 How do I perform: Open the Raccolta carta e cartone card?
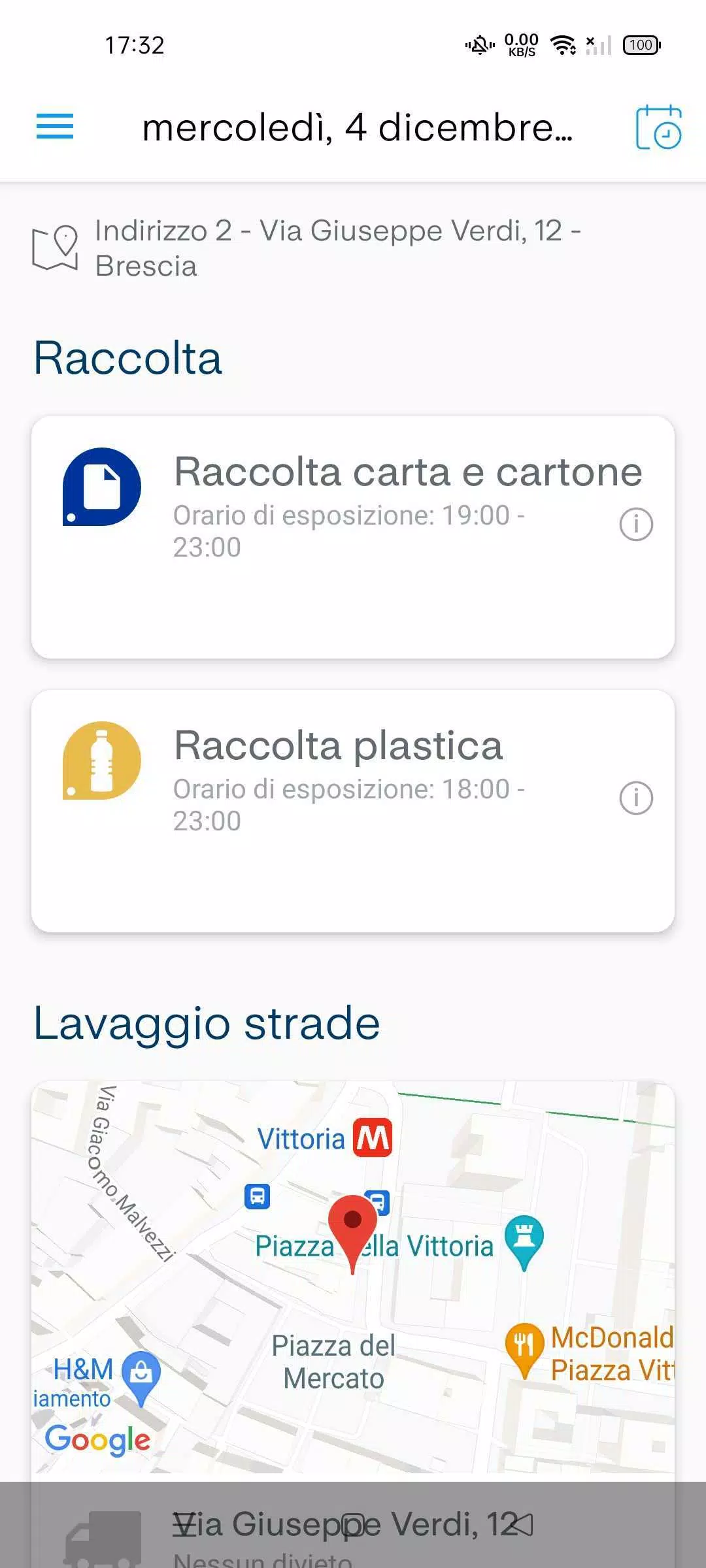click(x=353, y=537)
